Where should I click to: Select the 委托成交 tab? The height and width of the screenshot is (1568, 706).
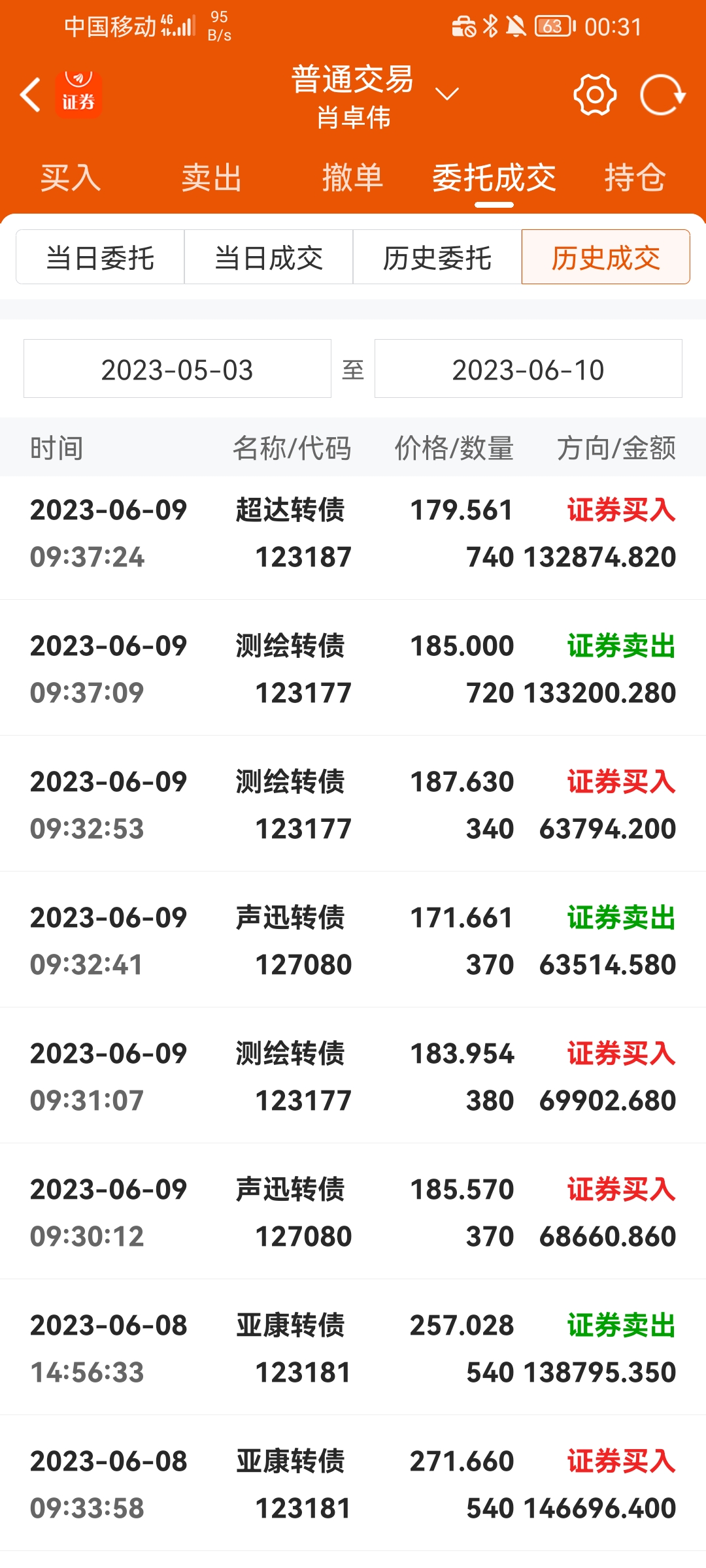(494, 178)
